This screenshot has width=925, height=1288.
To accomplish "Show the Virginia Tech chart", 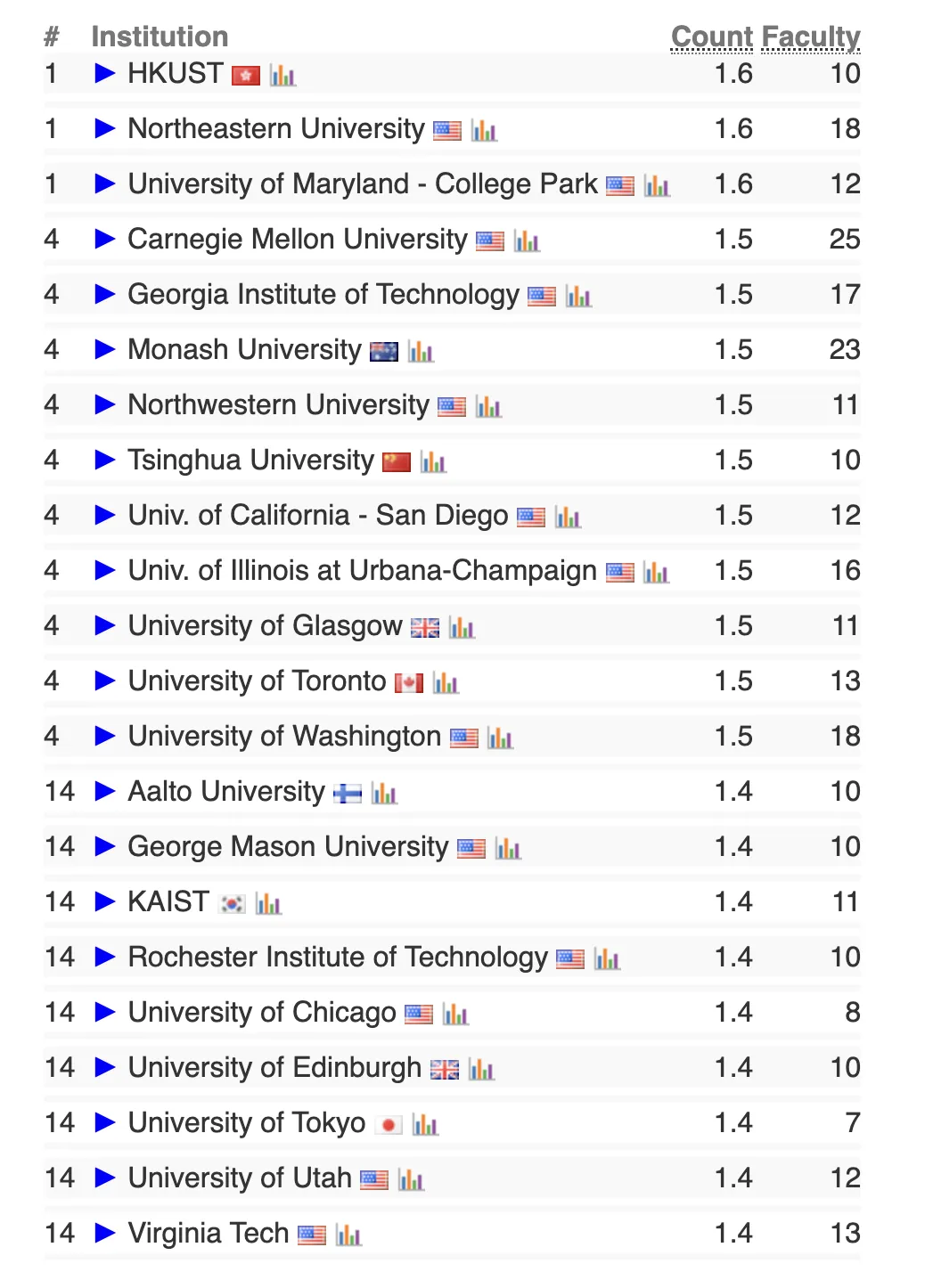I will [x=348, y=1235].
